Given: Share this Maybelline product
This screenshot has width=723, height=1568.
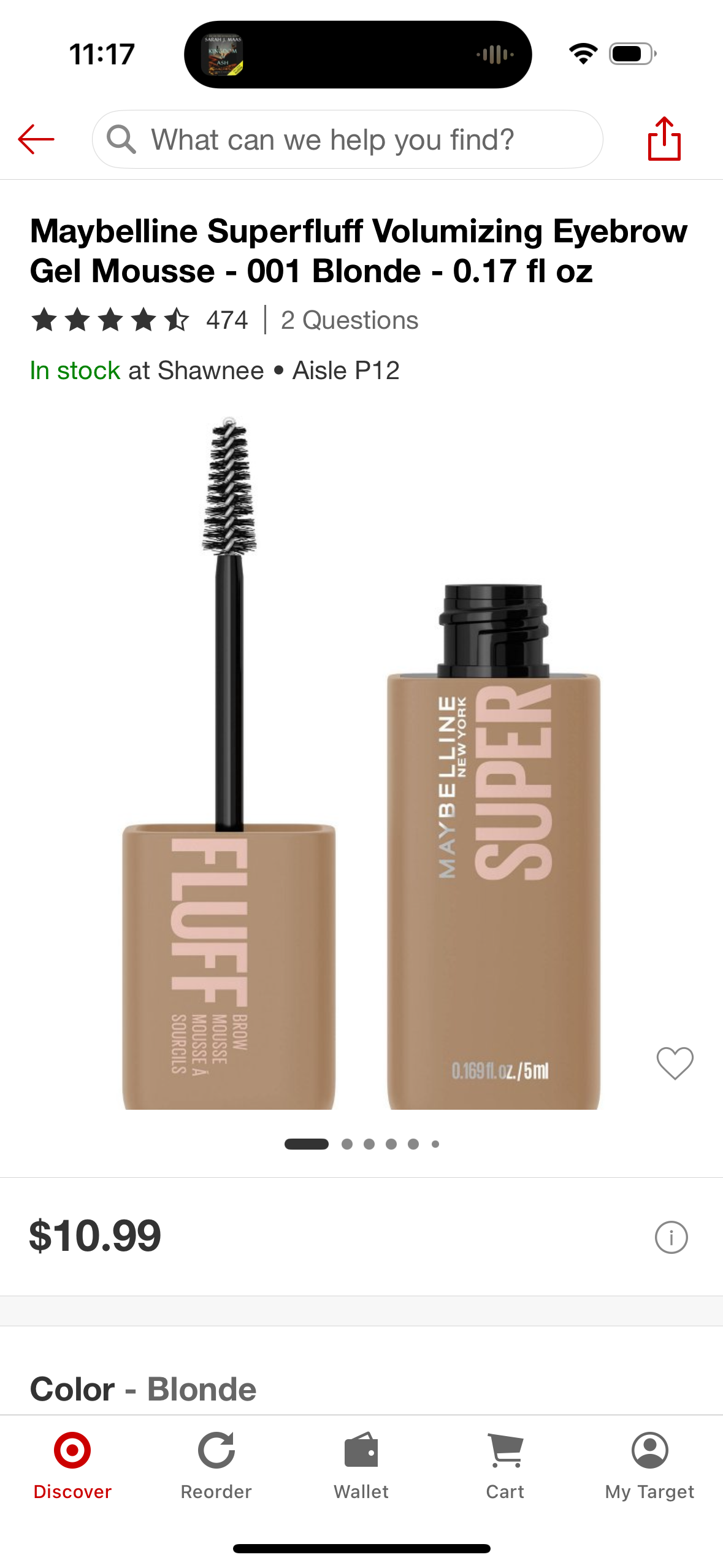Looking at the screenshot, I should pos(664,139).
